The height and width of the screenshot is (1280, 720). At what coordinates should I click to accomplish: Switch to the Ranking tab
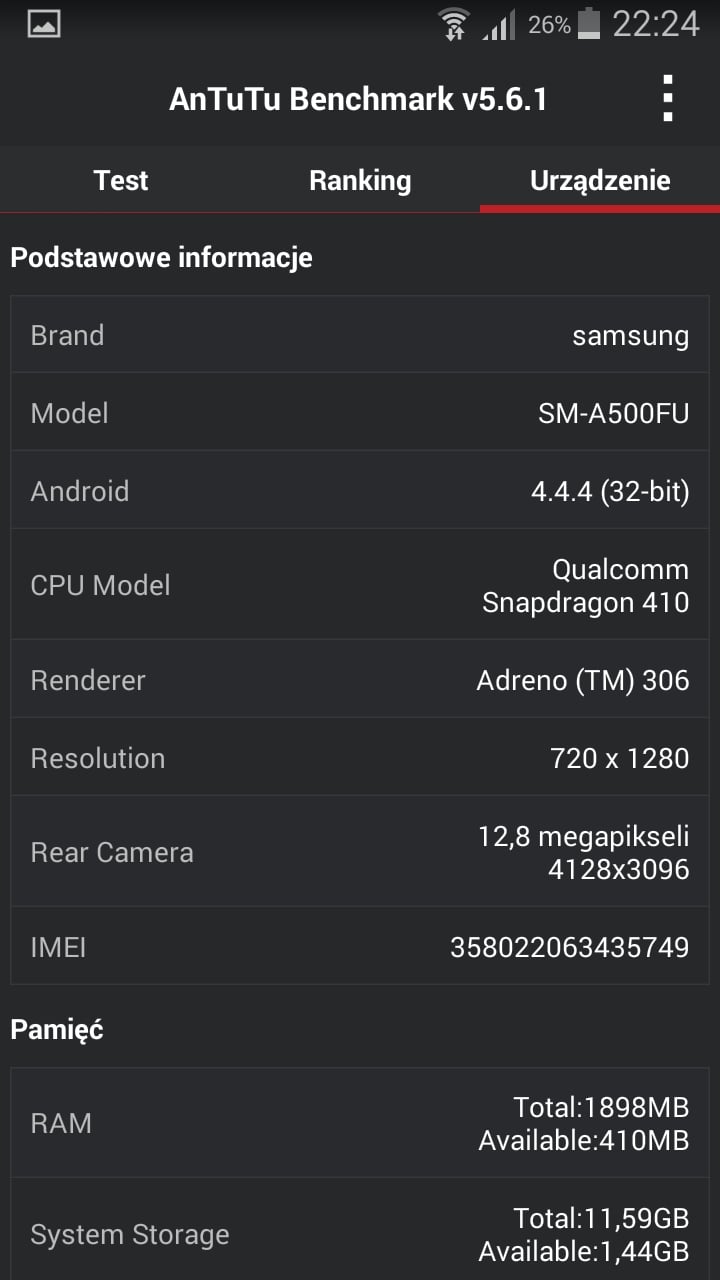[360, 180]
